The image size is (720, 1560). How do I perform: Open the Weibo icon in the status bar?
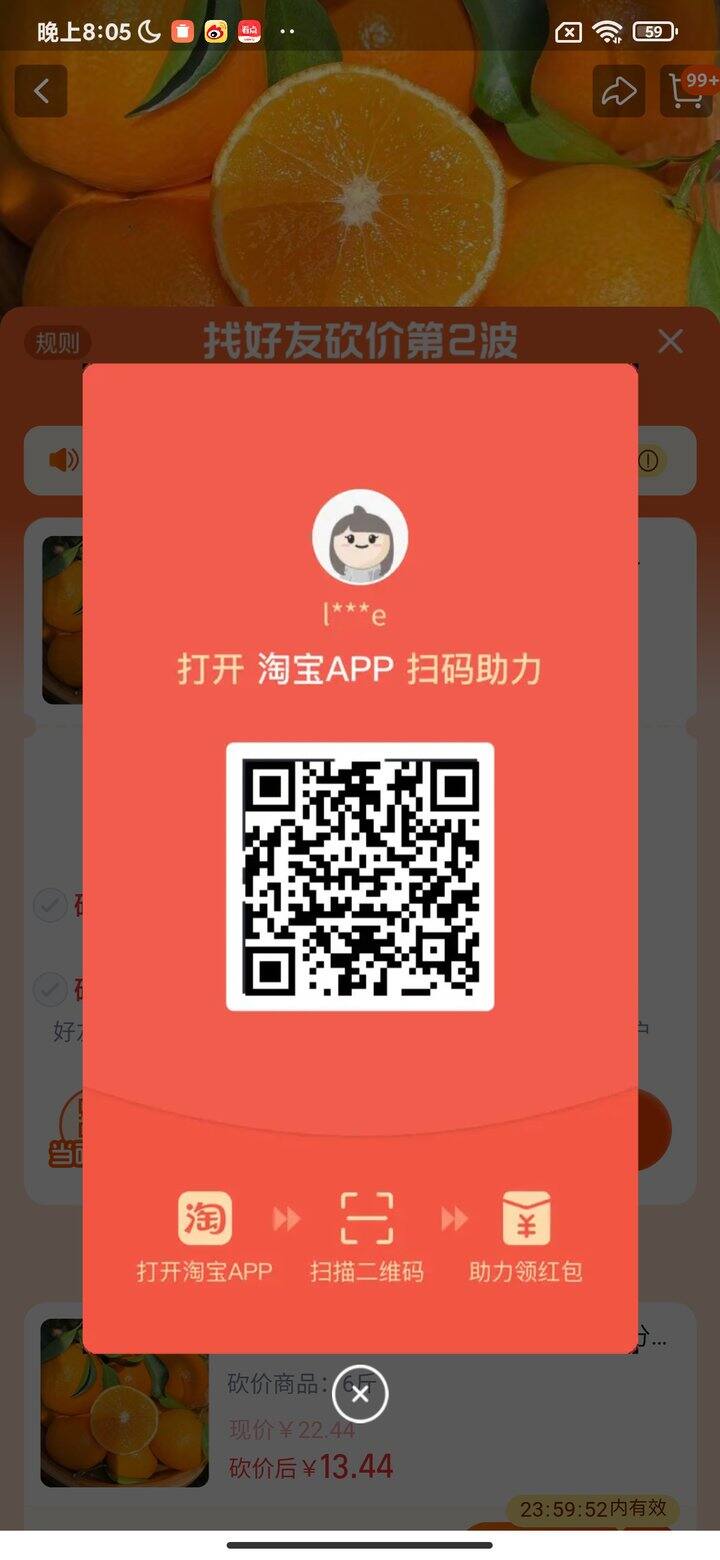point(213,31)
